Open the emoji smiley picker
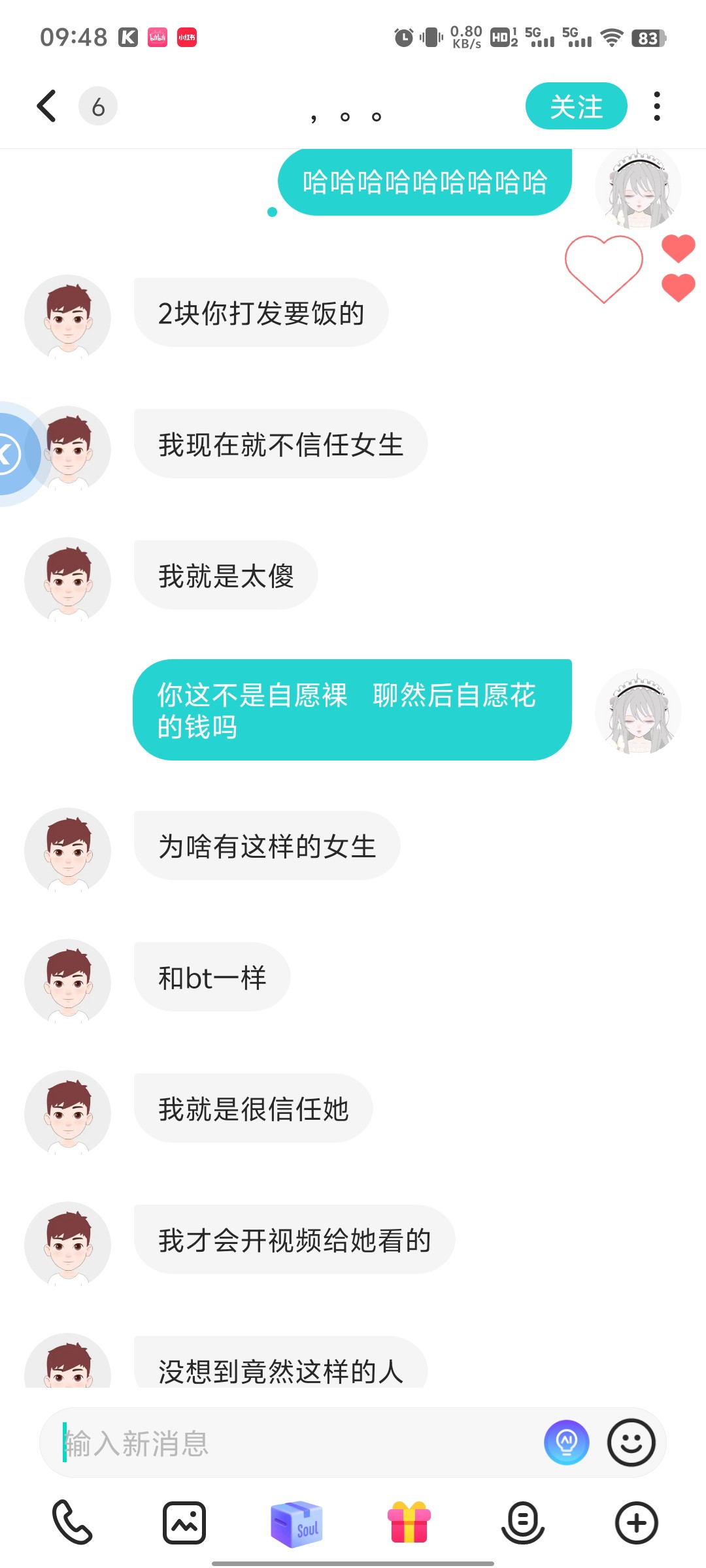 click(x=631, y=1443)
